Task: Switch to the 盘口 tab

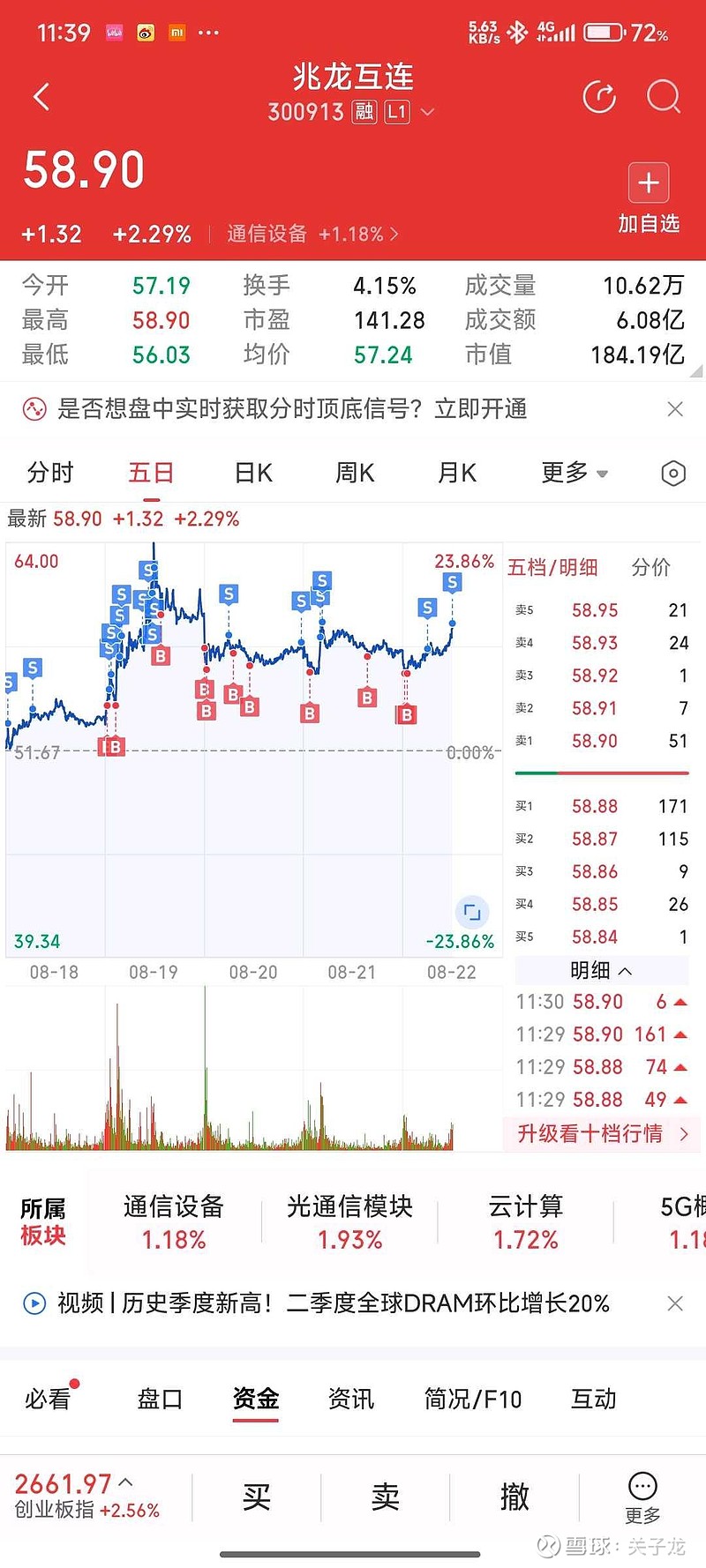Action: pyautogui.click(x=160, y=1399)
